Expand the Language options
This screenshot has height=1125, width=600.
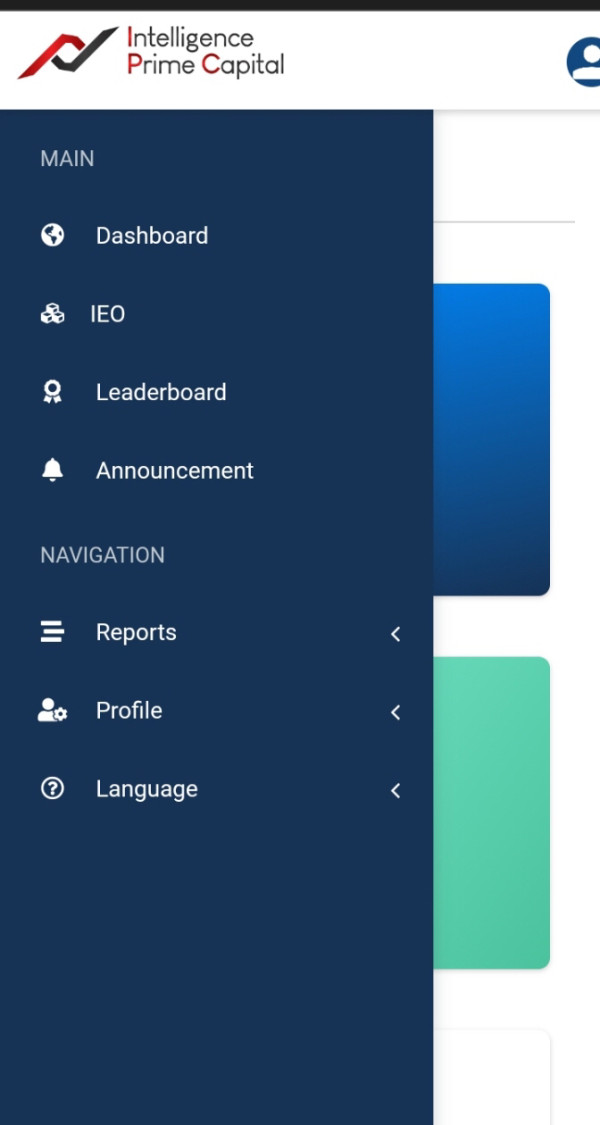[216, 789]
